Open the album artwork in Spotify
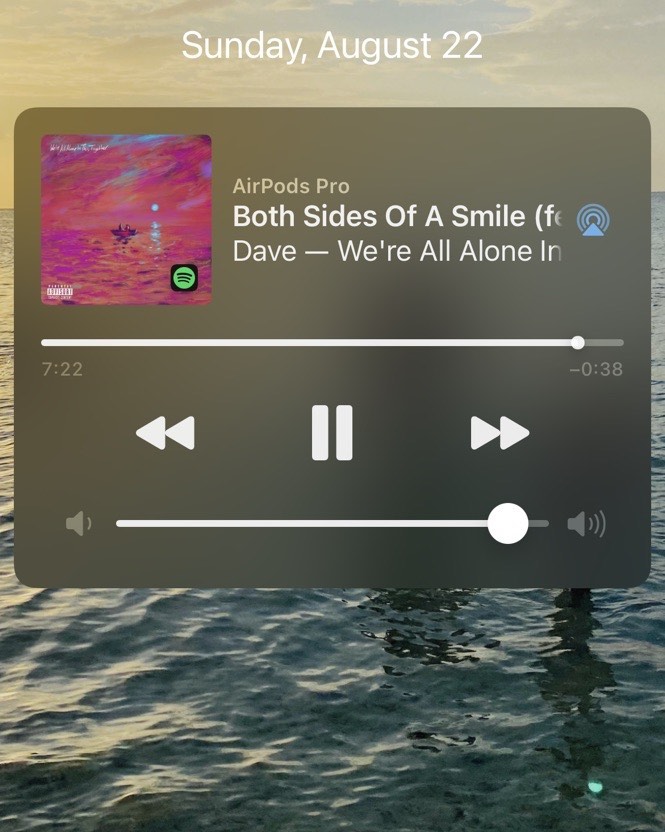Viewport: 665px width, 832px height. [x=126, y=220]
